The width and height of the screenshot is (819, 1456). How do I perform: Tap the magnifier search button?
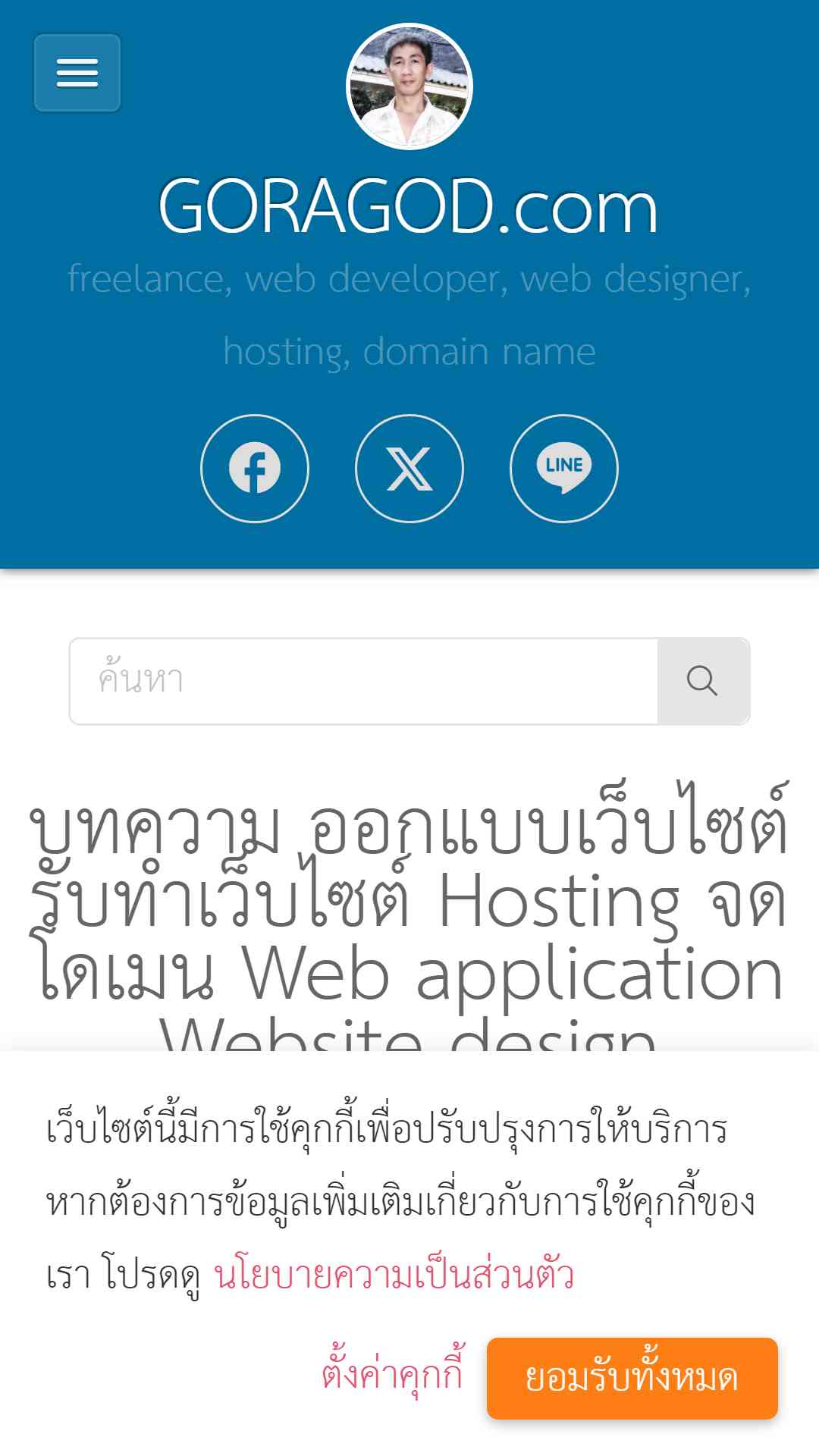coord(703,681)
